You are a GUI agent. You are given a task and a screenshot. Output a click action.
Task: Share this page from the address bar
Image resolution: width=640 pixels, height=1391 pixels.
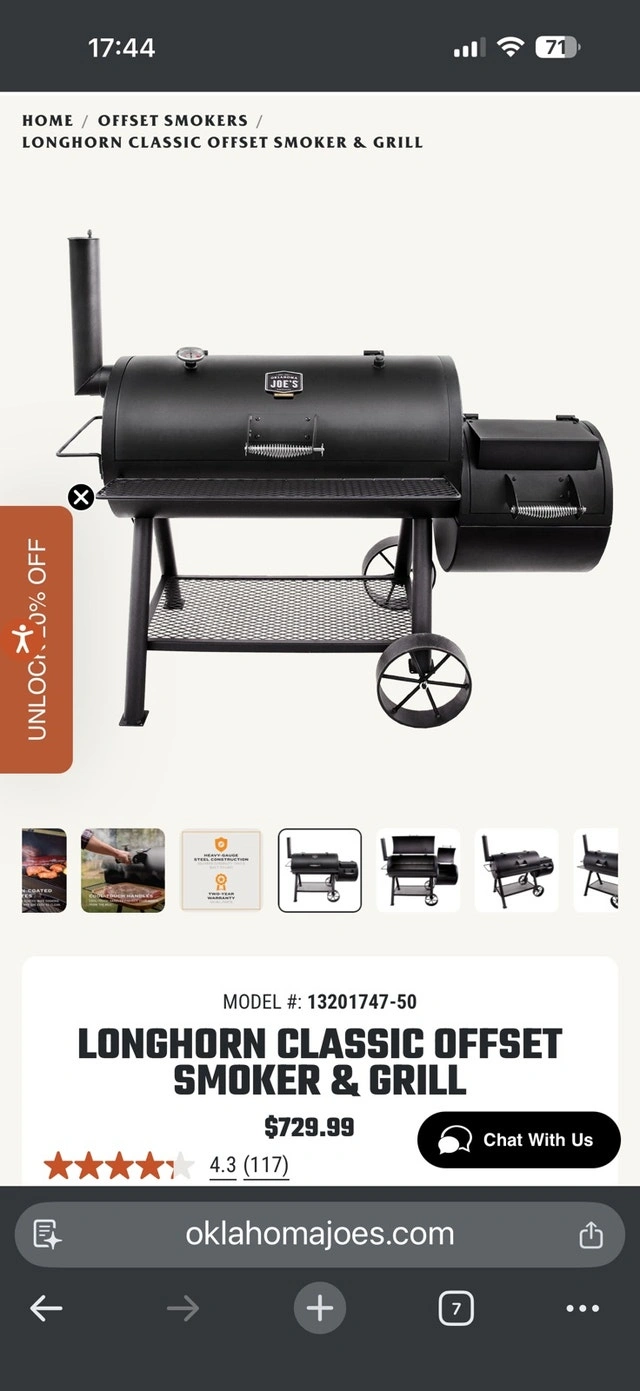click(x=591, y=1235)
